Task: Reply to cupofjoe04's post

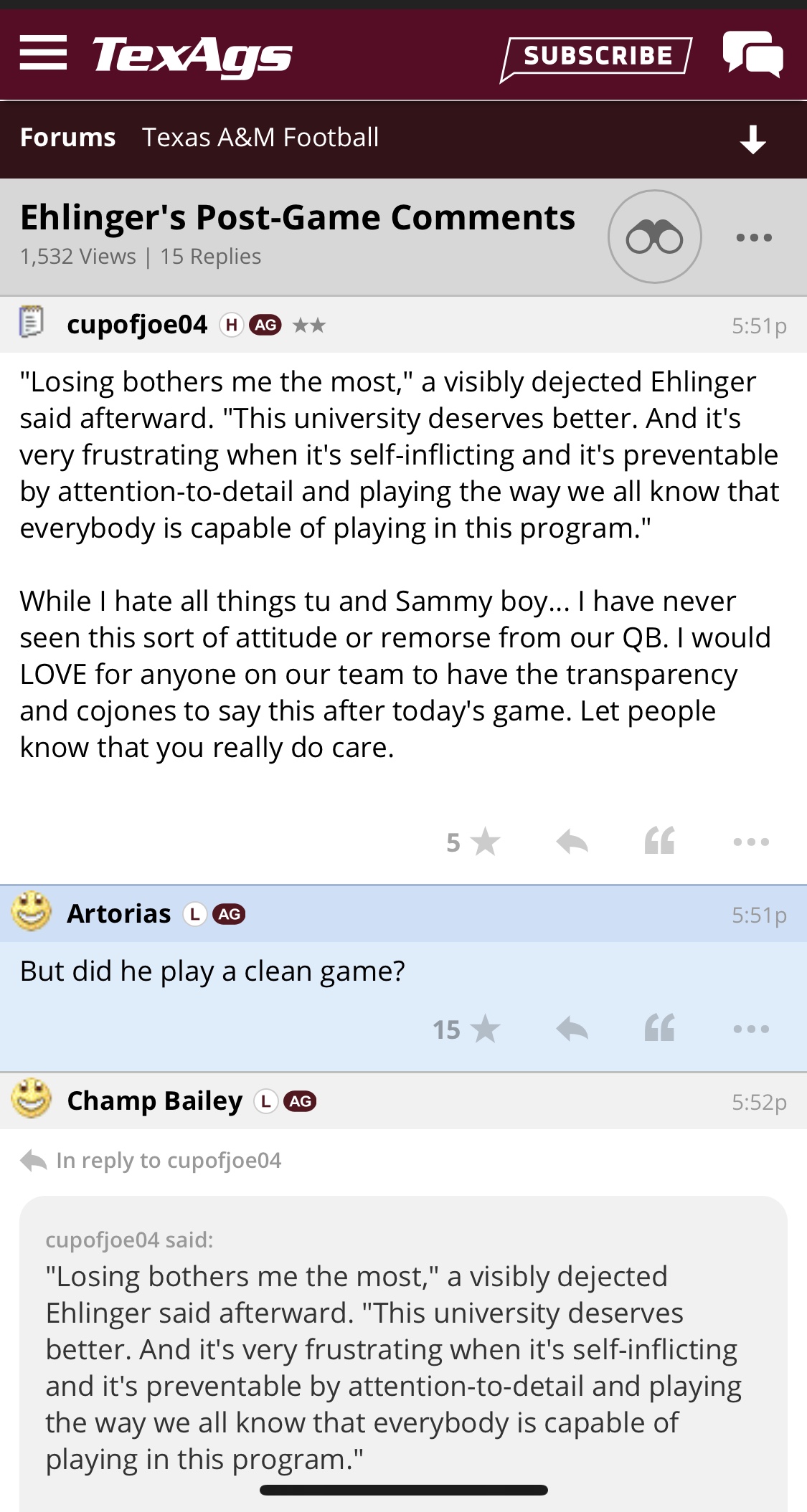Action: (x=572, y=842)
